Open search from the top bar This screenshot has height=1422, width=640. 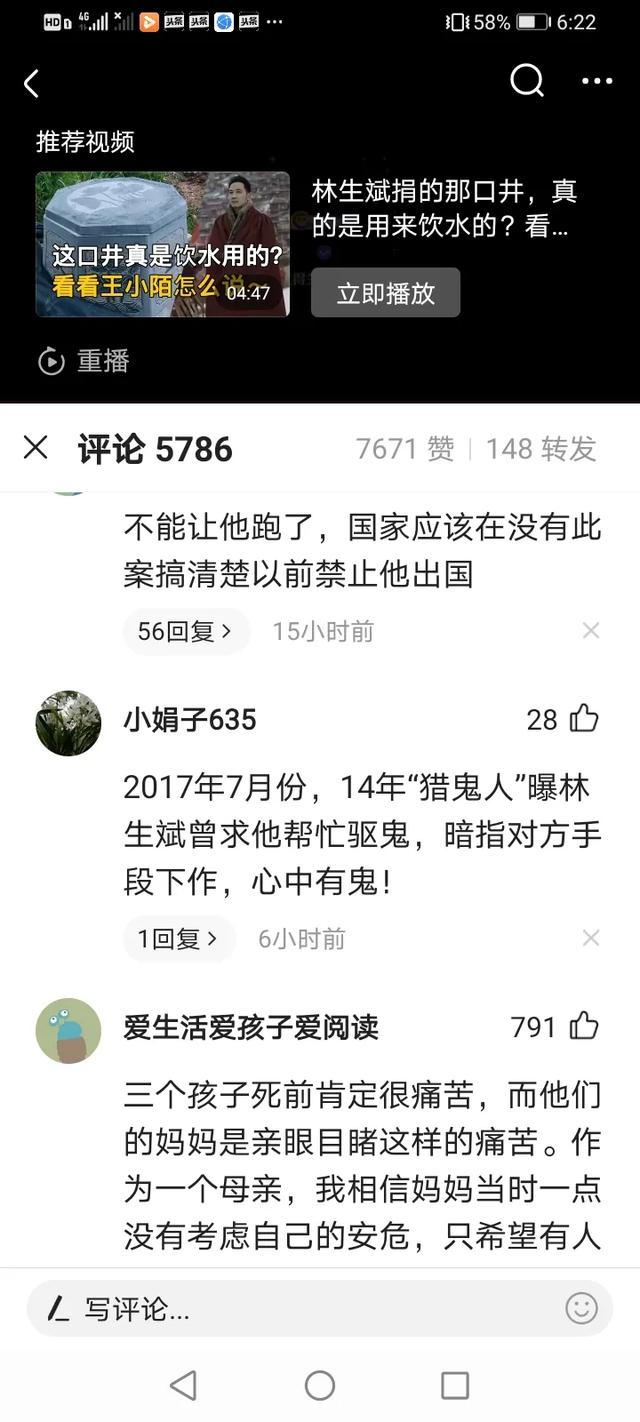coord(526,81)
